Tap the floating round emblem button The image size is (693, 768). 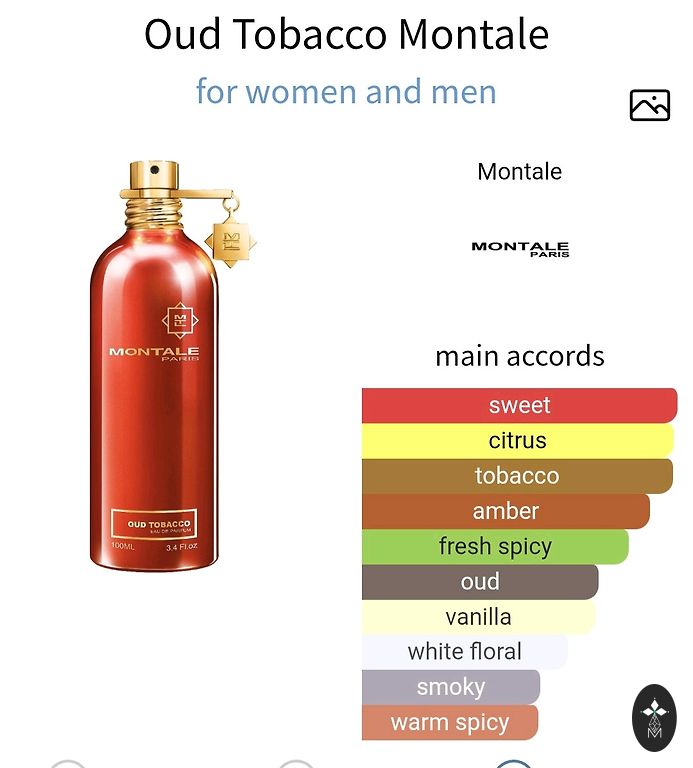[x=655, y=718]
